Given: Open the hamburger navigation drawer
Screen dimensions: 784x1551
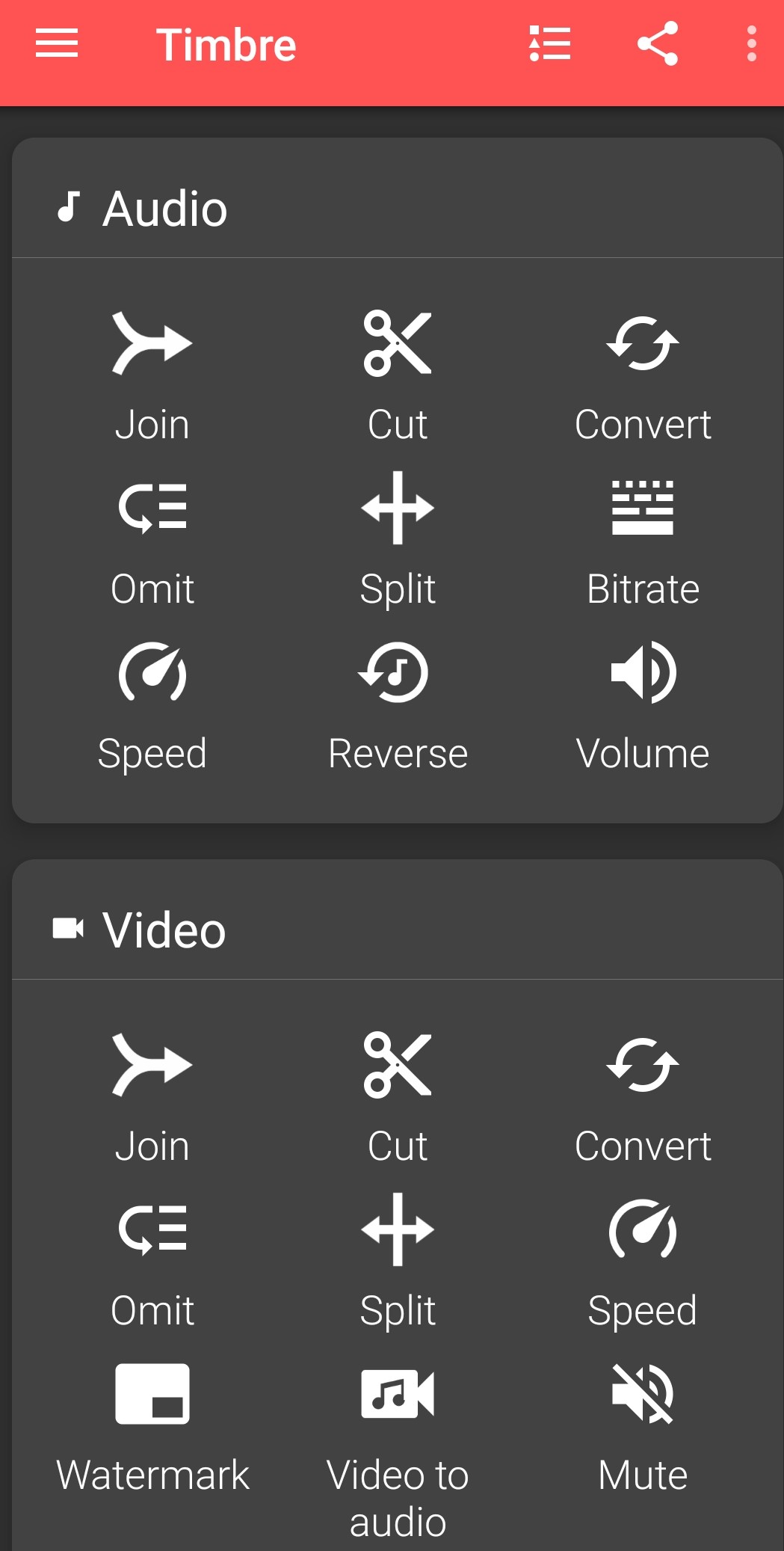Looking at the screenshot, I should pos(57,44).
